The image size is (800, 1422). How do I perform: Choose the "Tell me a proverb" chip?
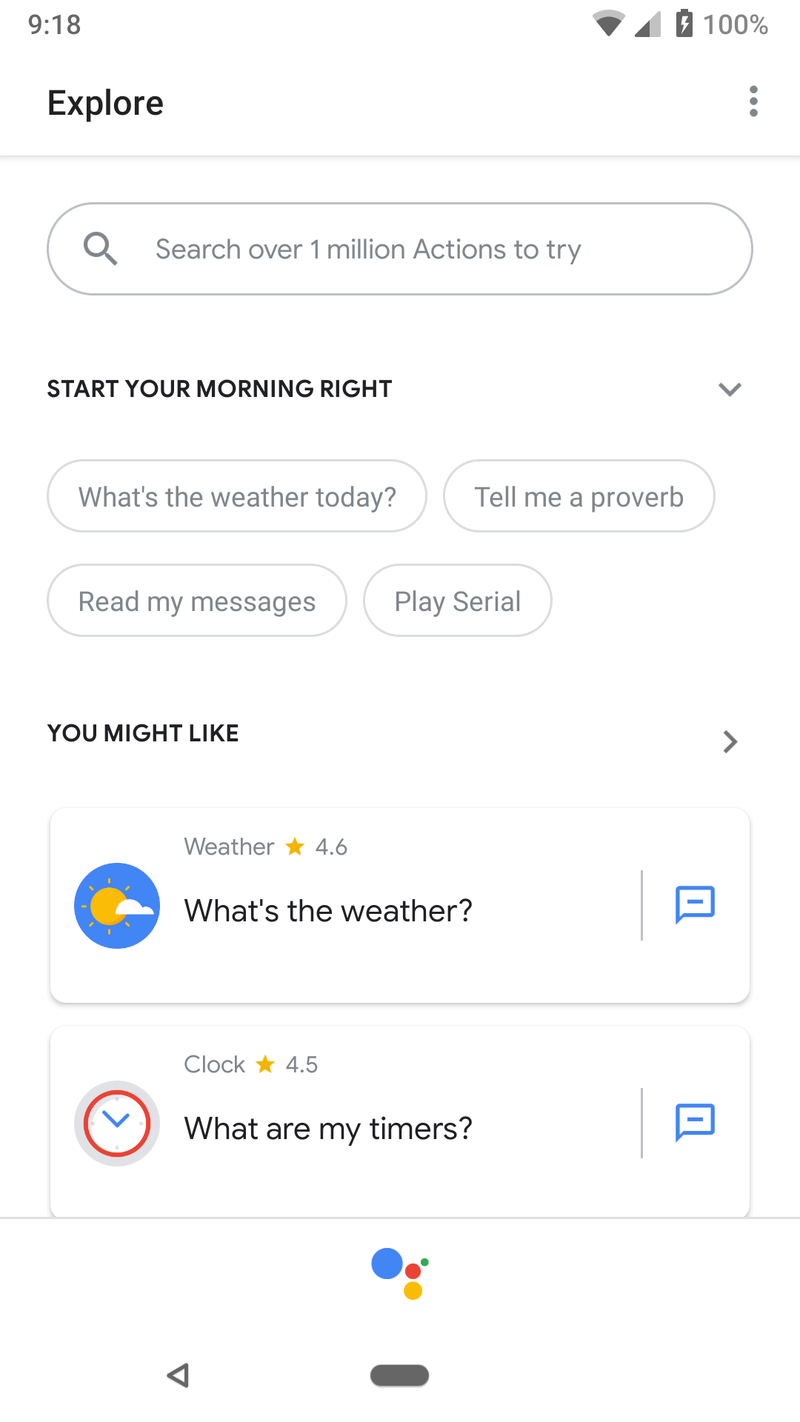(579, 496)
